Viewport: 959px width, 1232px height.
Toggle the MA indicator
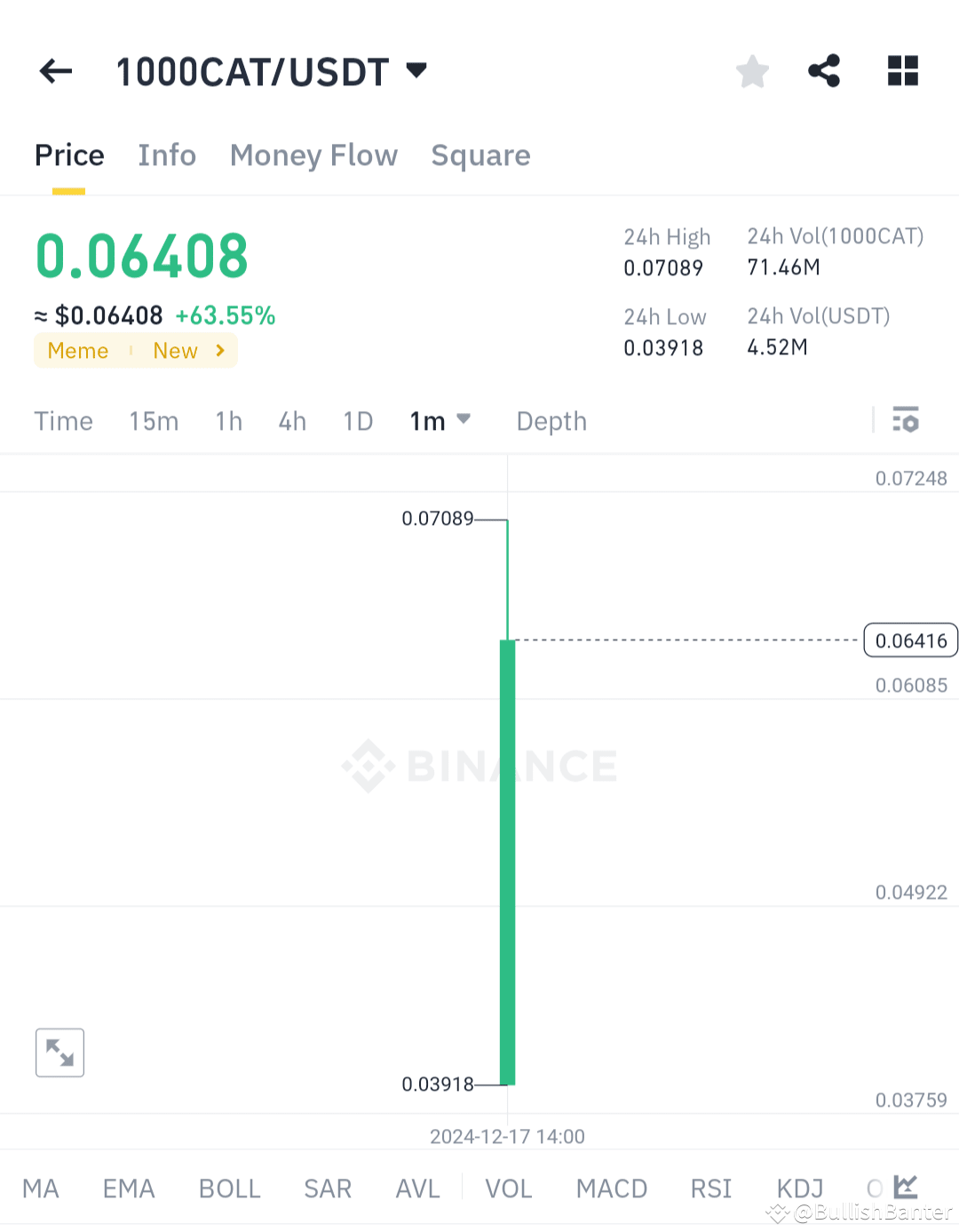(x=41, y=1188)
